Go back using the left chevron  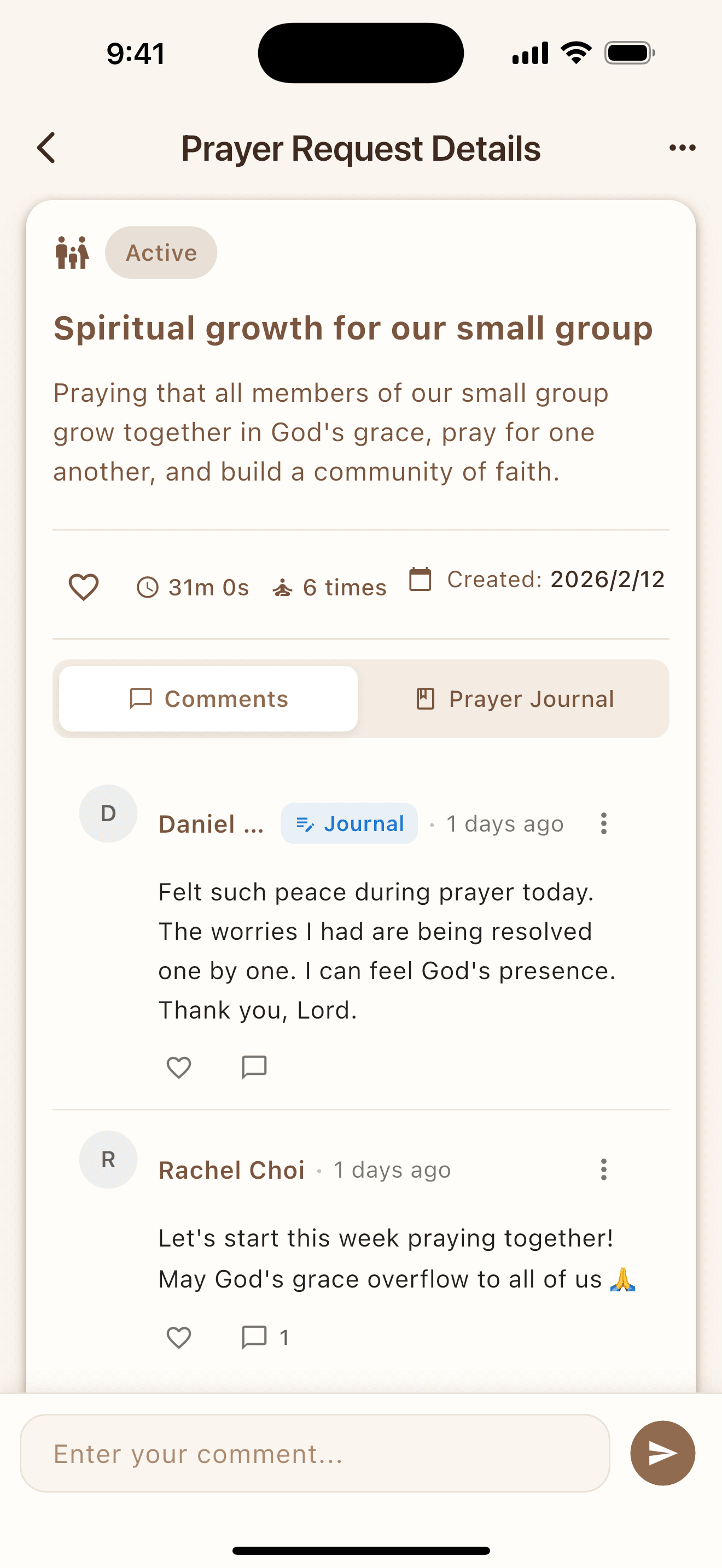[x=45, y=147]
